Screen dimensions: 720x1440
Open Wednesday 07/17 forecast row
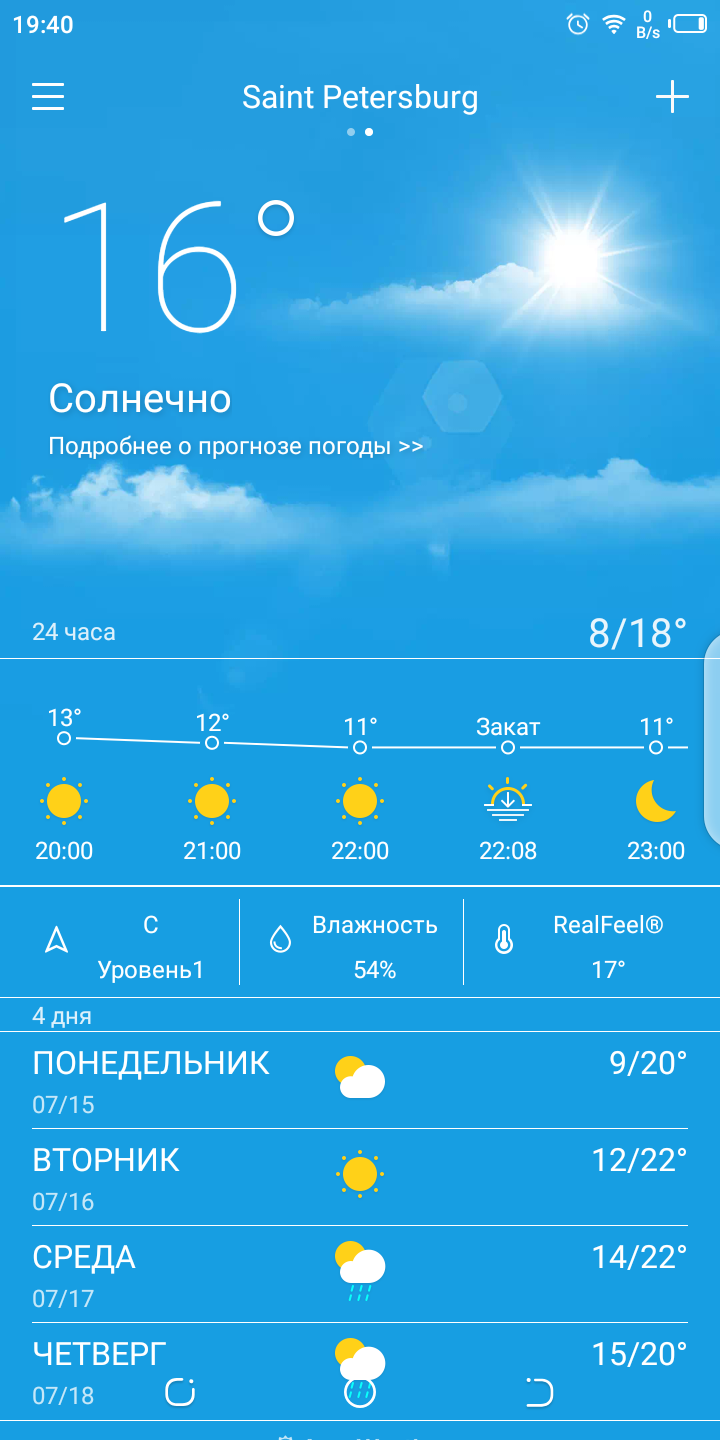point(360,1274)
